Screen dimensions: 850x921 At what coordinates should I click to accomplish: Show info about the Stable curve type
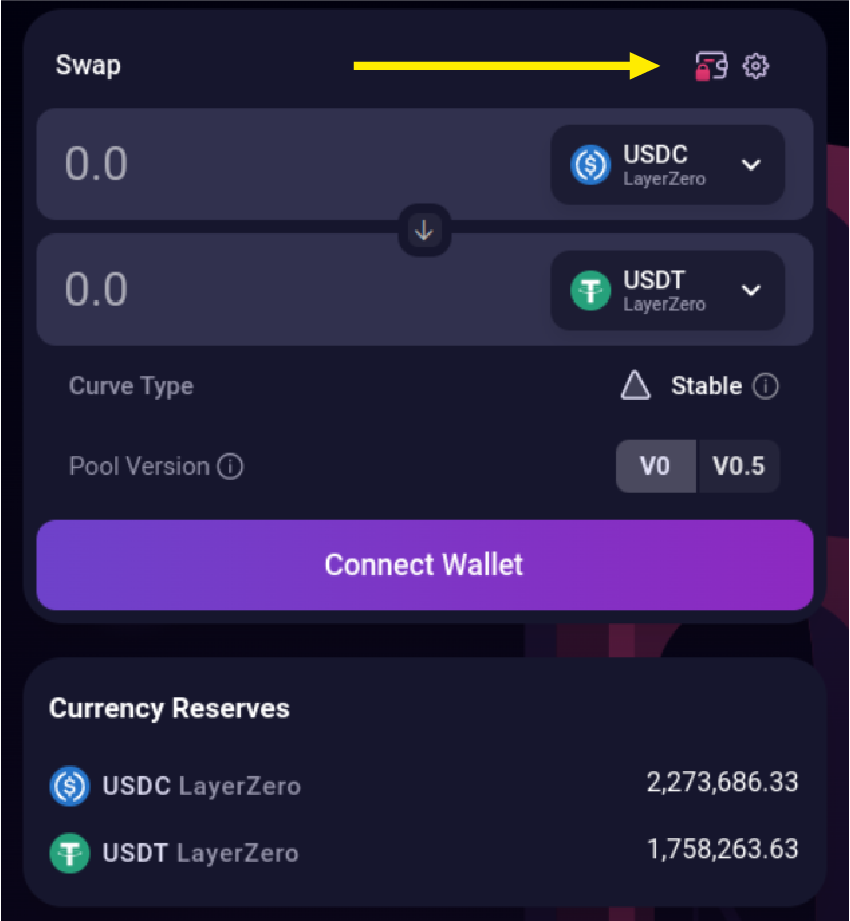[x=766, y=387]
